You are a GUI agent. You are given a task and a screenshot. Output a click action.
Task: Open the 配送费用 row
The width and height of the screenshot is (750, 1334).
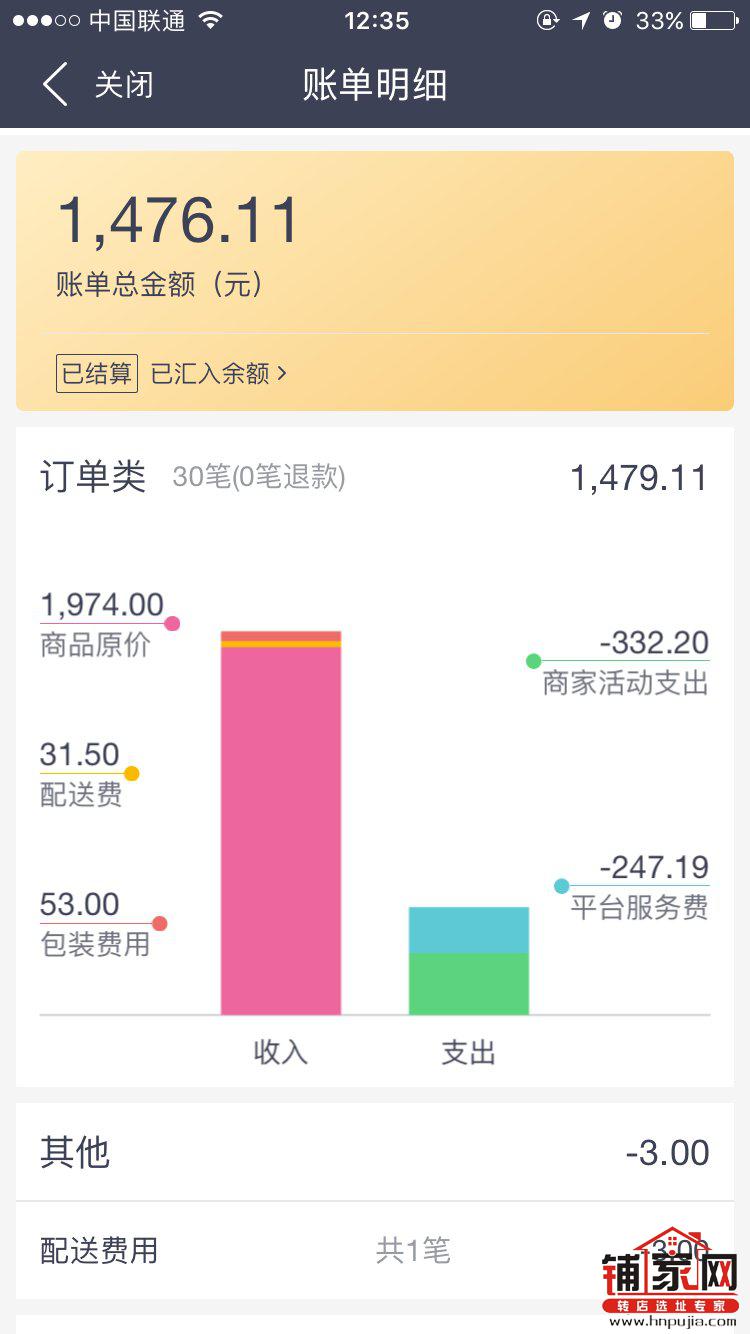[x=375, y=1250]
